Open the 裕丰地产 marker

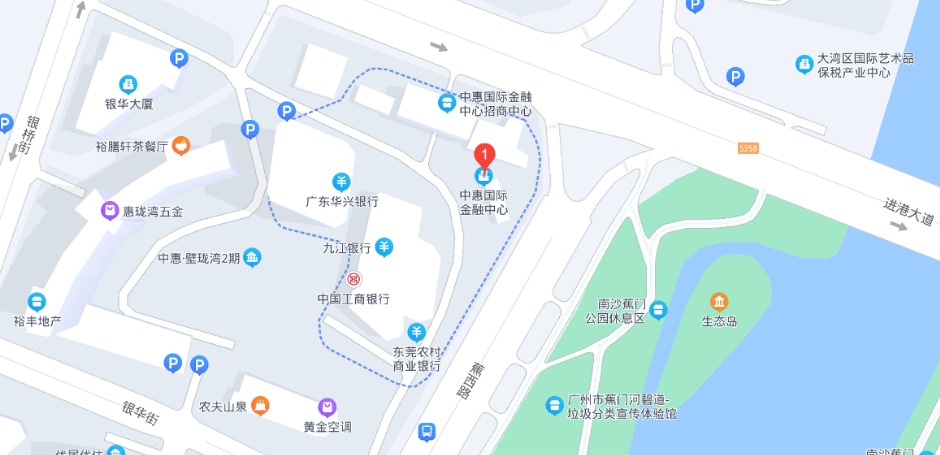pos(37,301)
